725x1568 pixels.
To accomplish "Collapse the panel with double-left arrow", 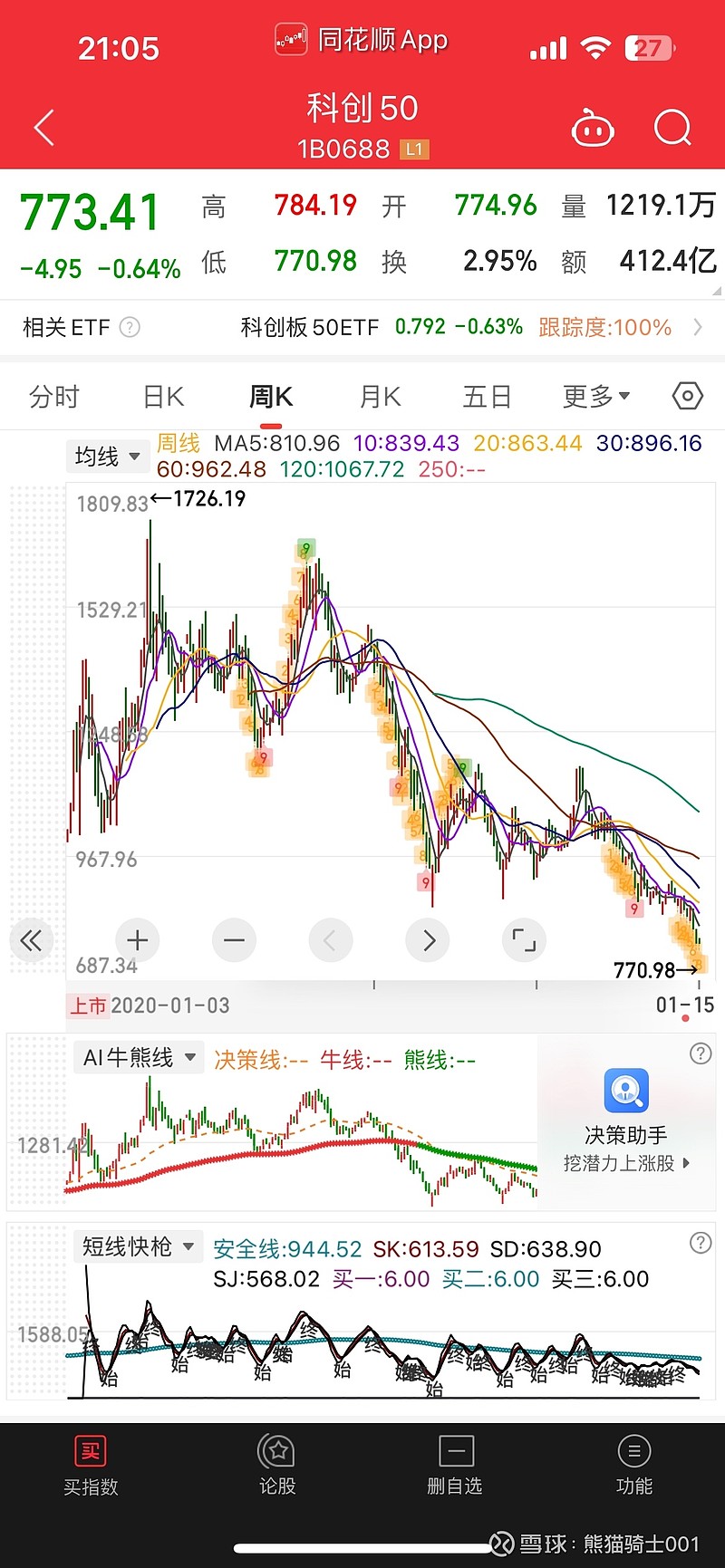I will pos(31,940).
